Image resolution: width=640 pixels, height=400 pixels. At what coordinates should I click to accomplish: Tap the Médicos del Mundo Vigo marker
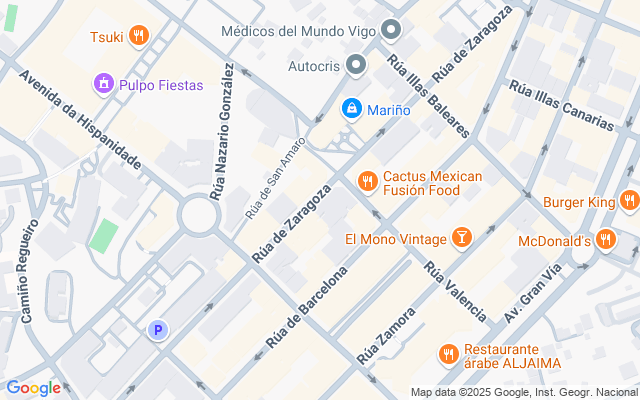(391, 30)
